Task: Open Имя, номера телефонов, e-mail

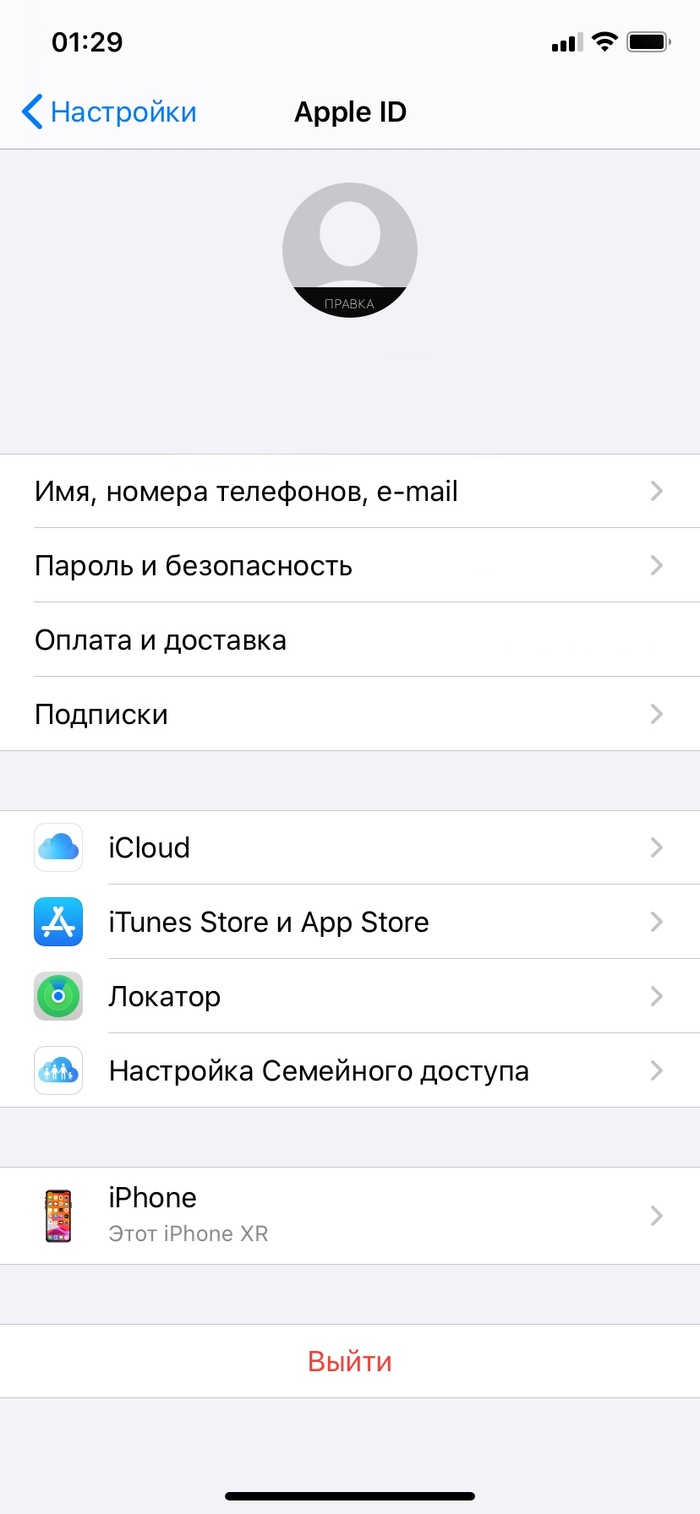Action: [x=350, y=491]
